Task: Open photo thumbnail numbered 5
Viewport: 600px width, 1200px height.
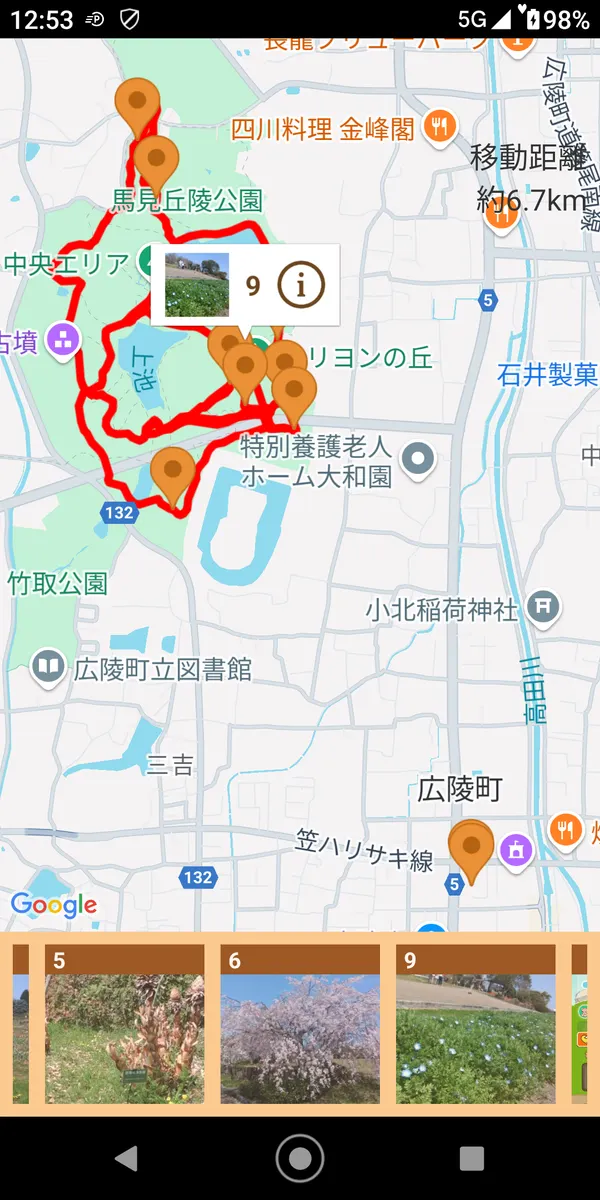Action: pyautogui.click(x=124, y=1025)
